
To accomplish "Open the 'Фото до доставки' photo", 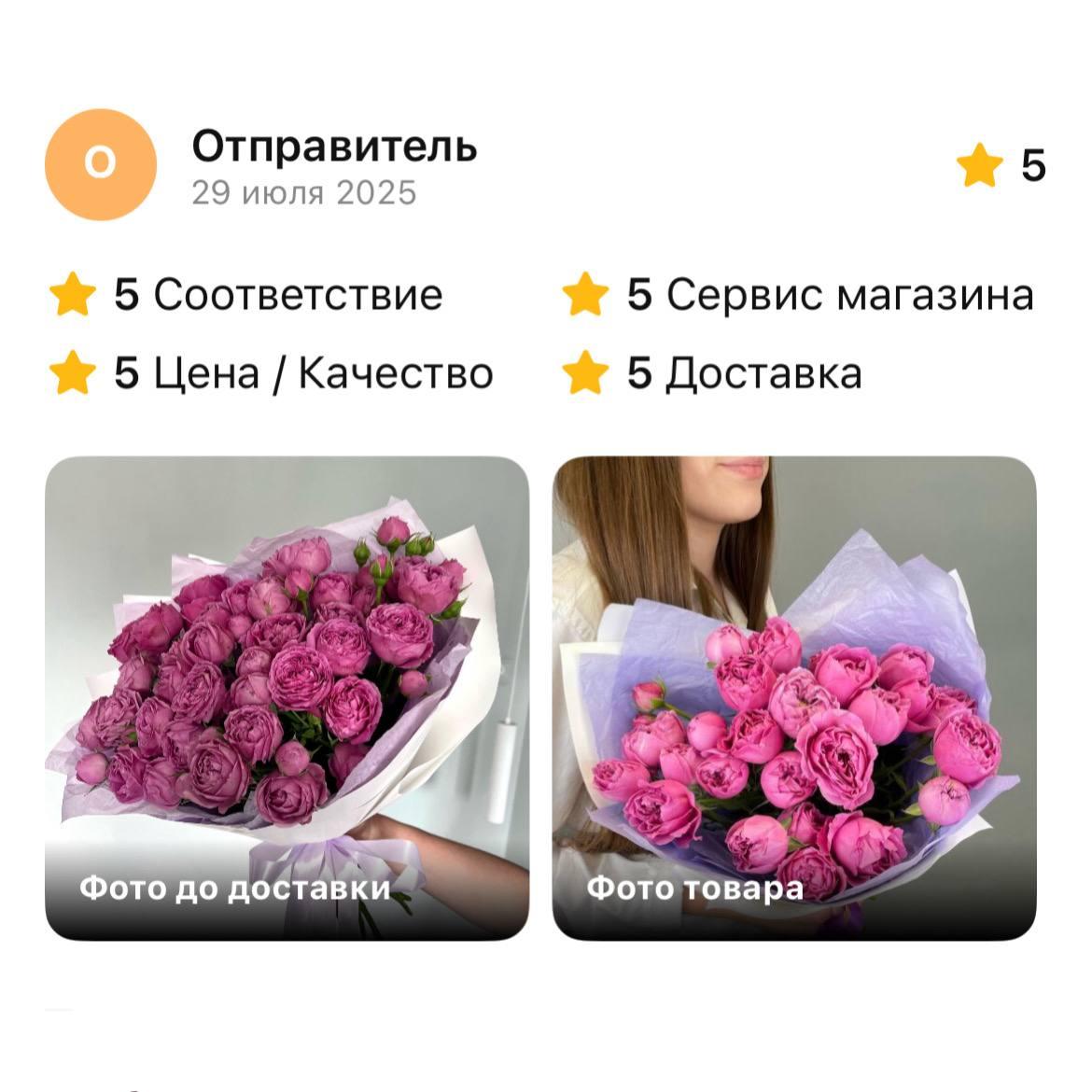I will [x=287, y=697].
